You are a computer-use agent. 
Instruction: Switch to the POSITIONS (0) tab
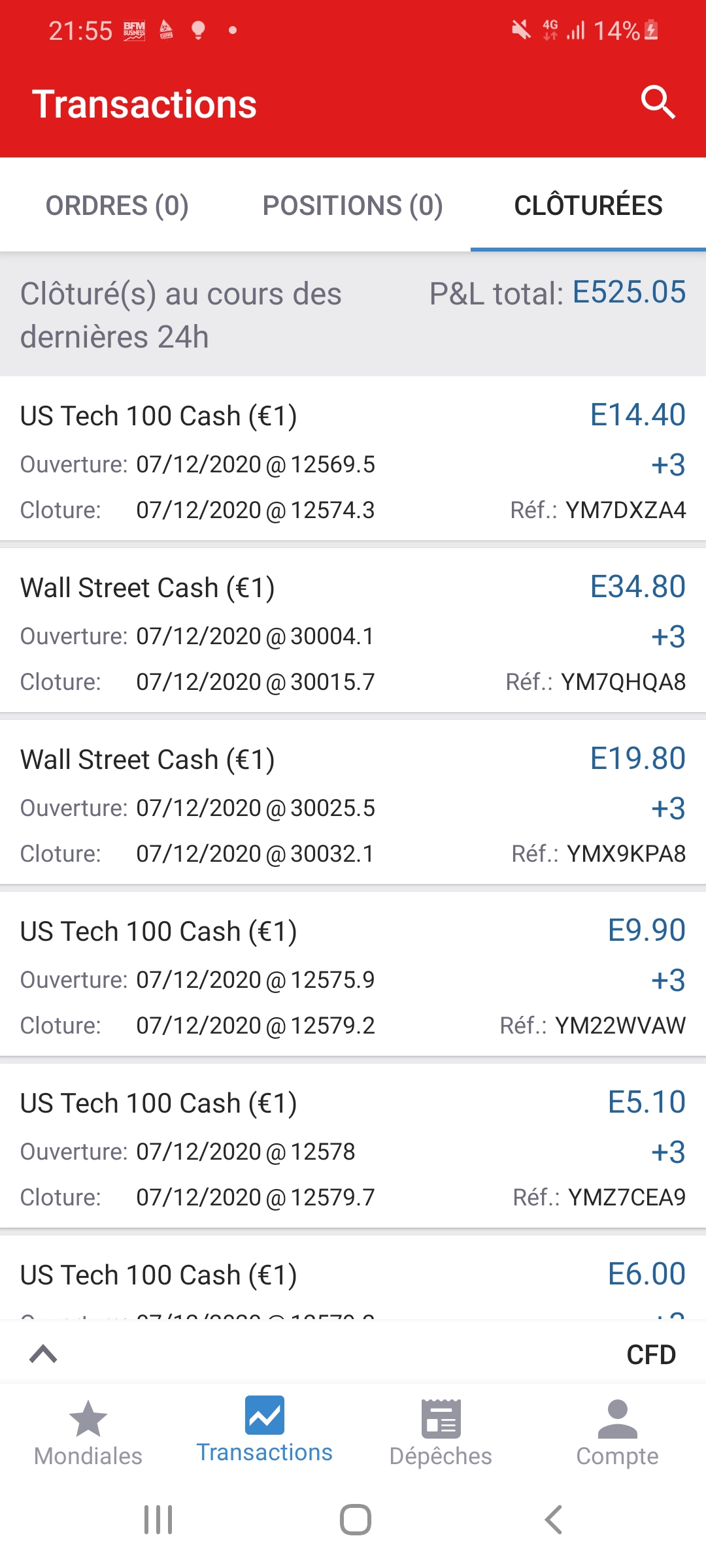coord(353,205)
